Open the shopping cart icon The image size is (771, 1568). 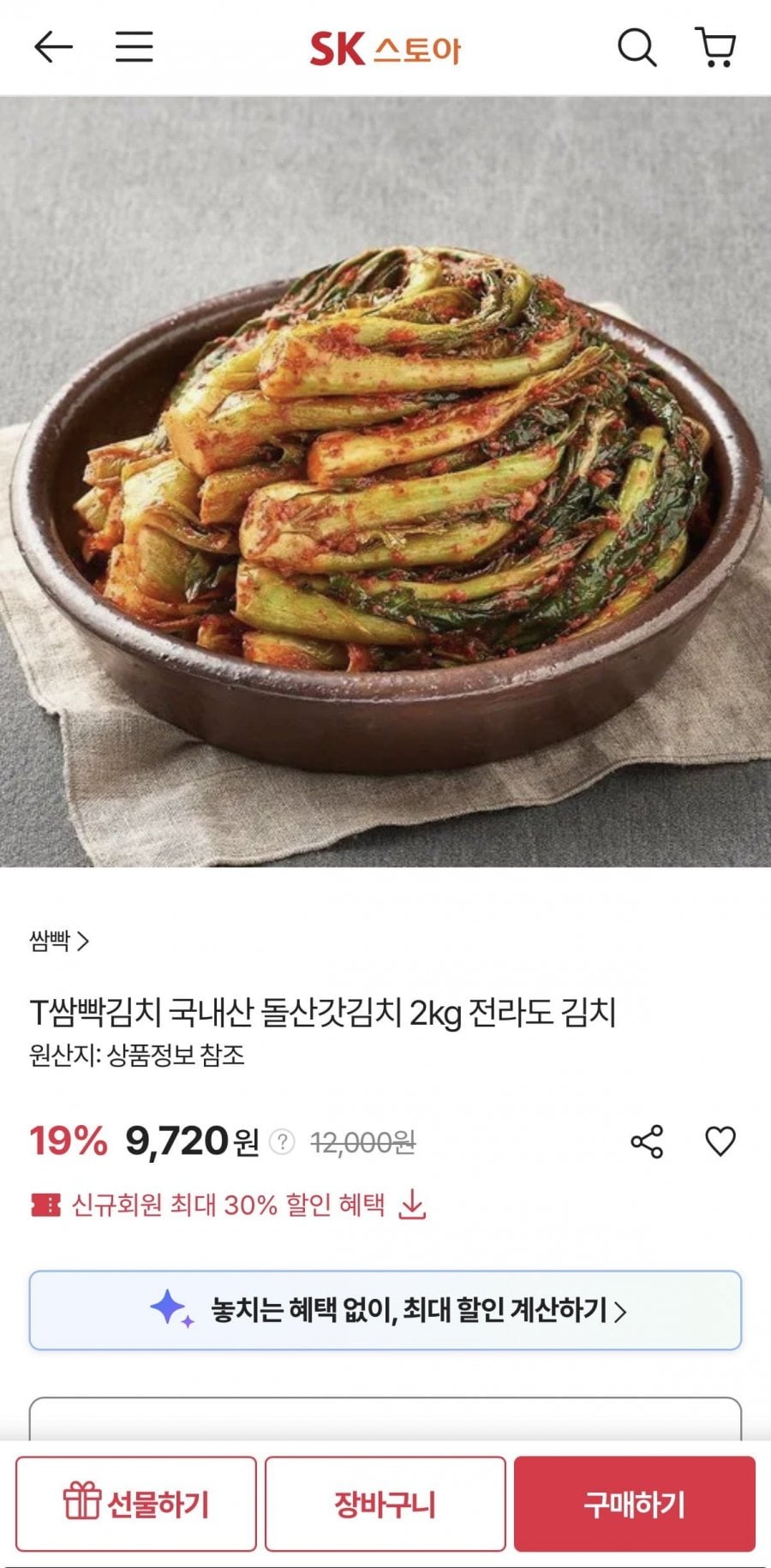click(x=715, y=47)
